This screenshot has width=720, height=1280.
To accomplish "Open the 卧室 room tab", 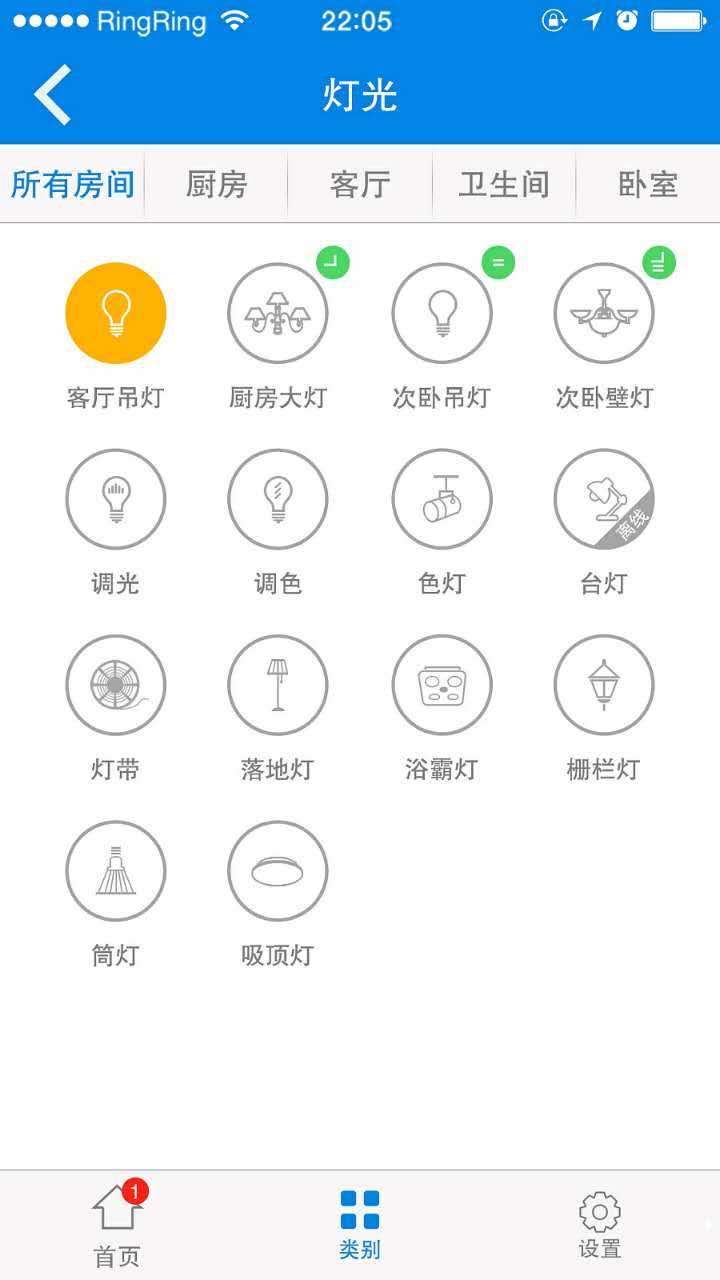I will 648,184.
